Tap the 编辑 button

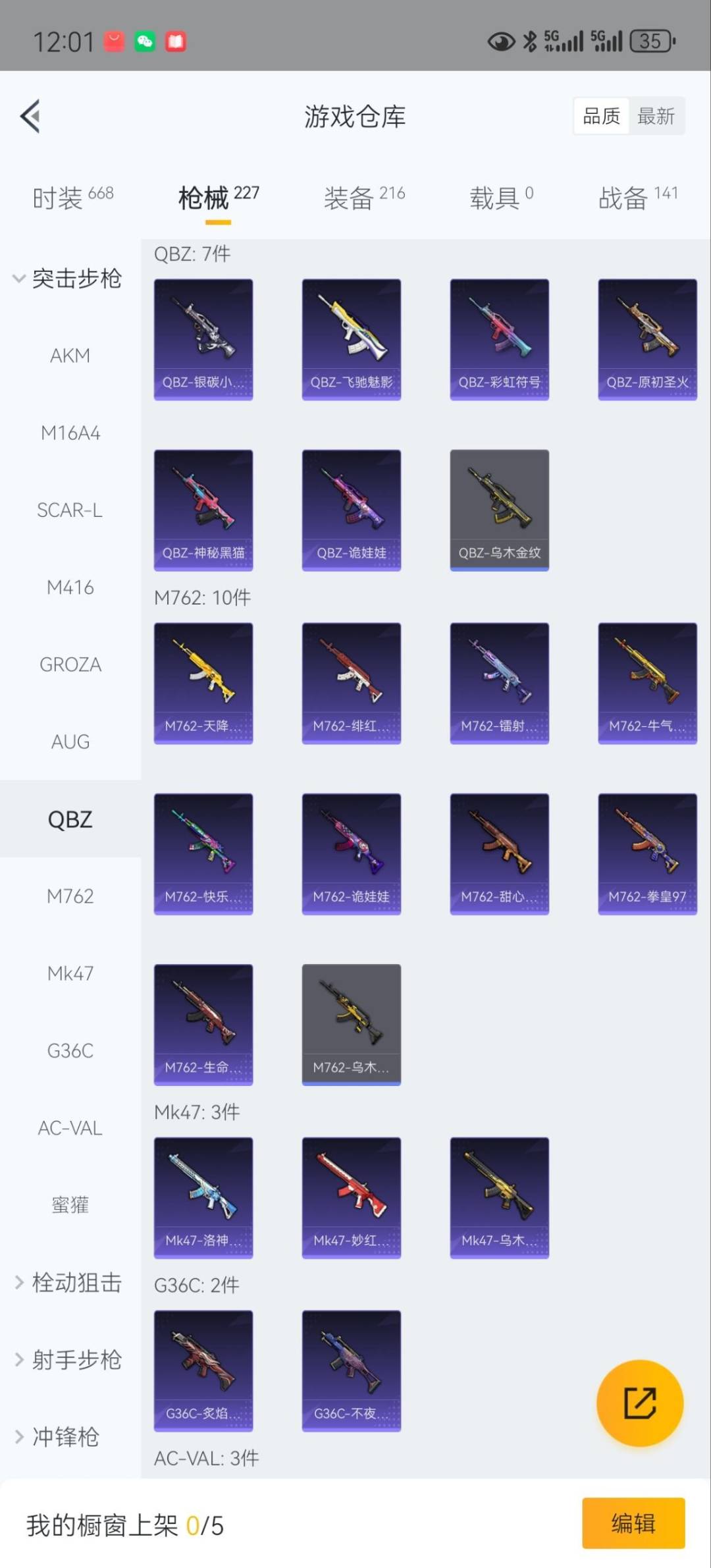633,1523
